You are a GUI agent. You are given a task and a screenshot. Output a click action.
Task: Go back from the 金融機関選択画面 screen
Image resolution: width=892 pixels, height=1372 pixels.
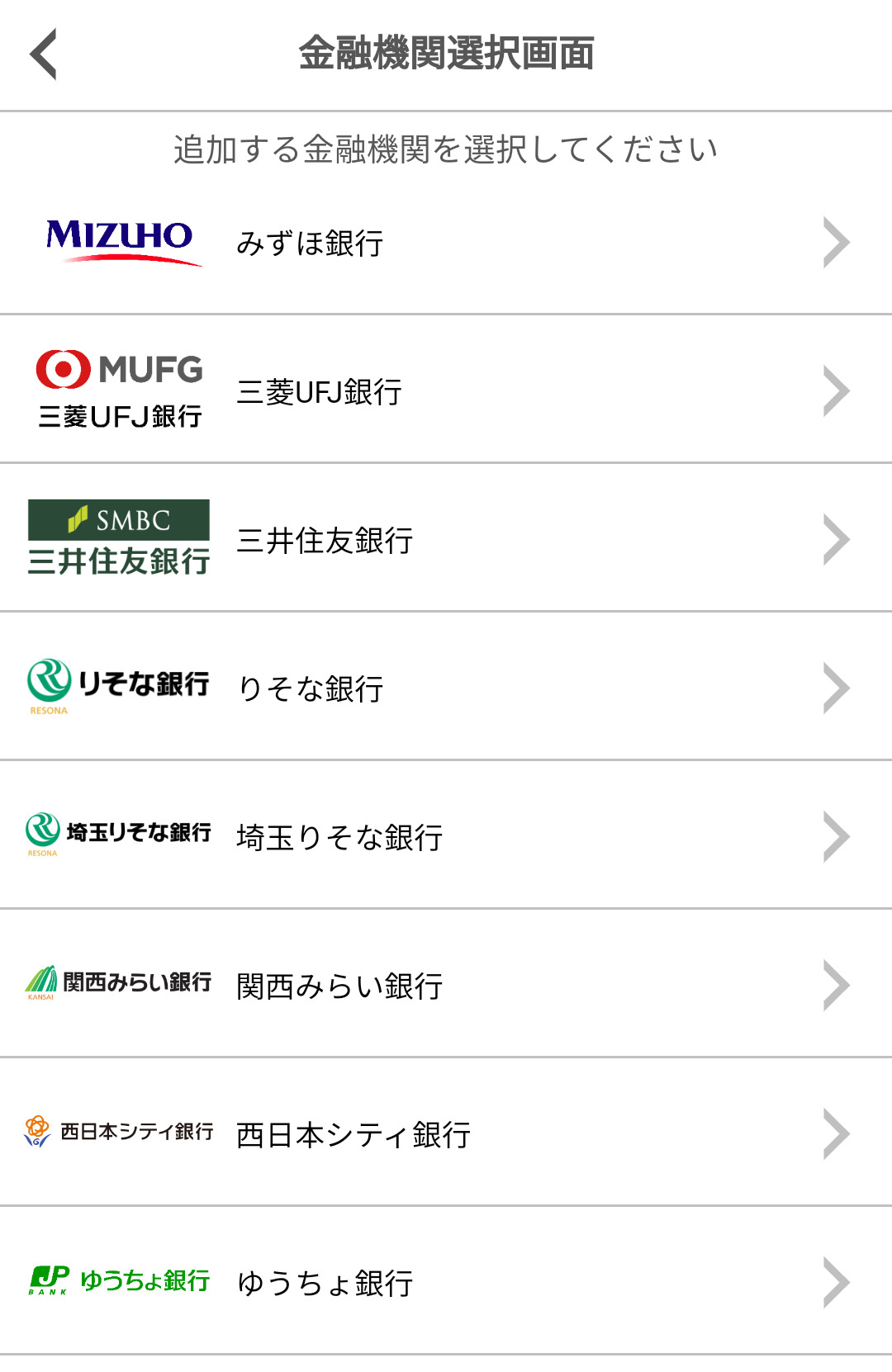point(44,54)
